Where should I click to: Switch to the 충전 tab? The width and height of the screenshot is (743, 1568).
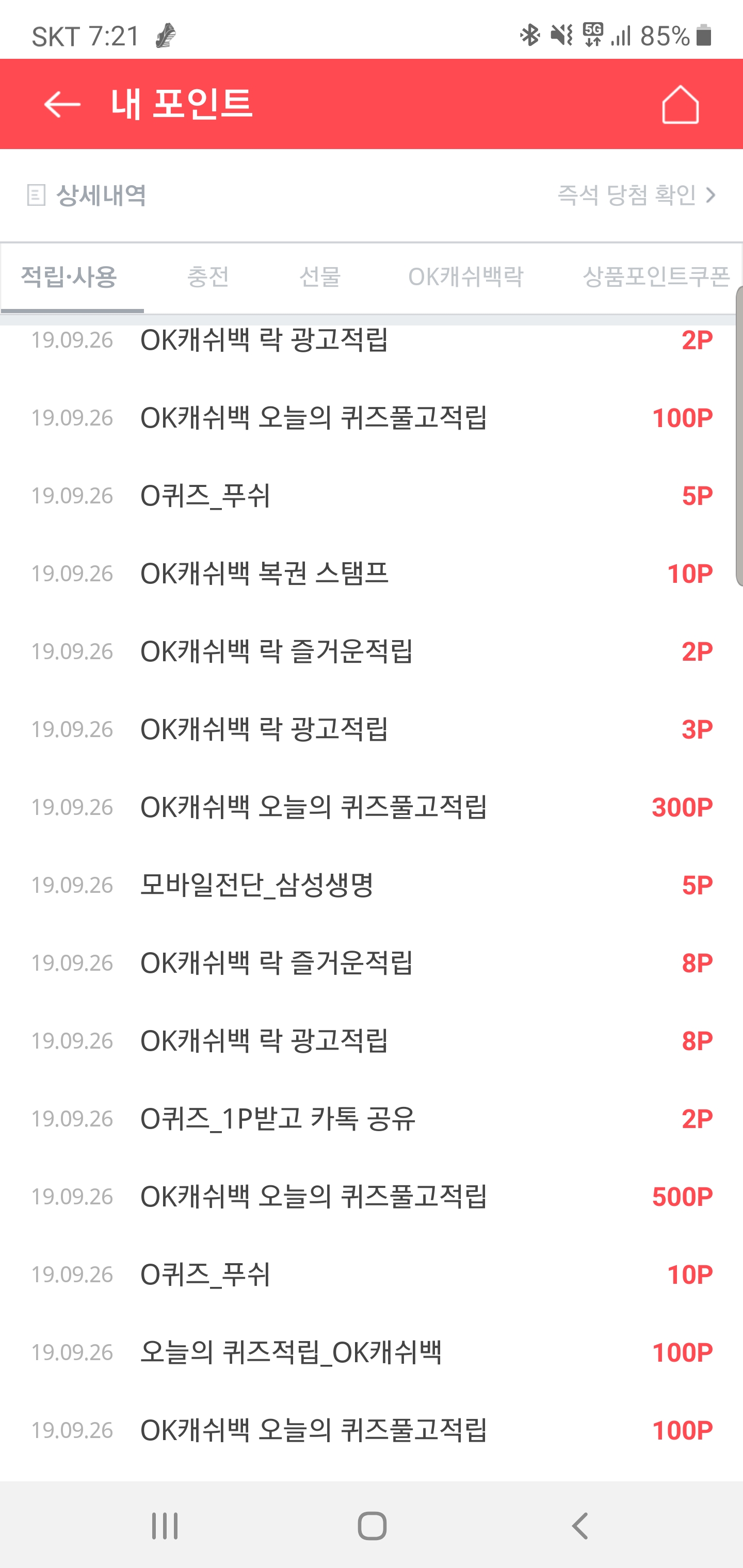pos(207,277)
